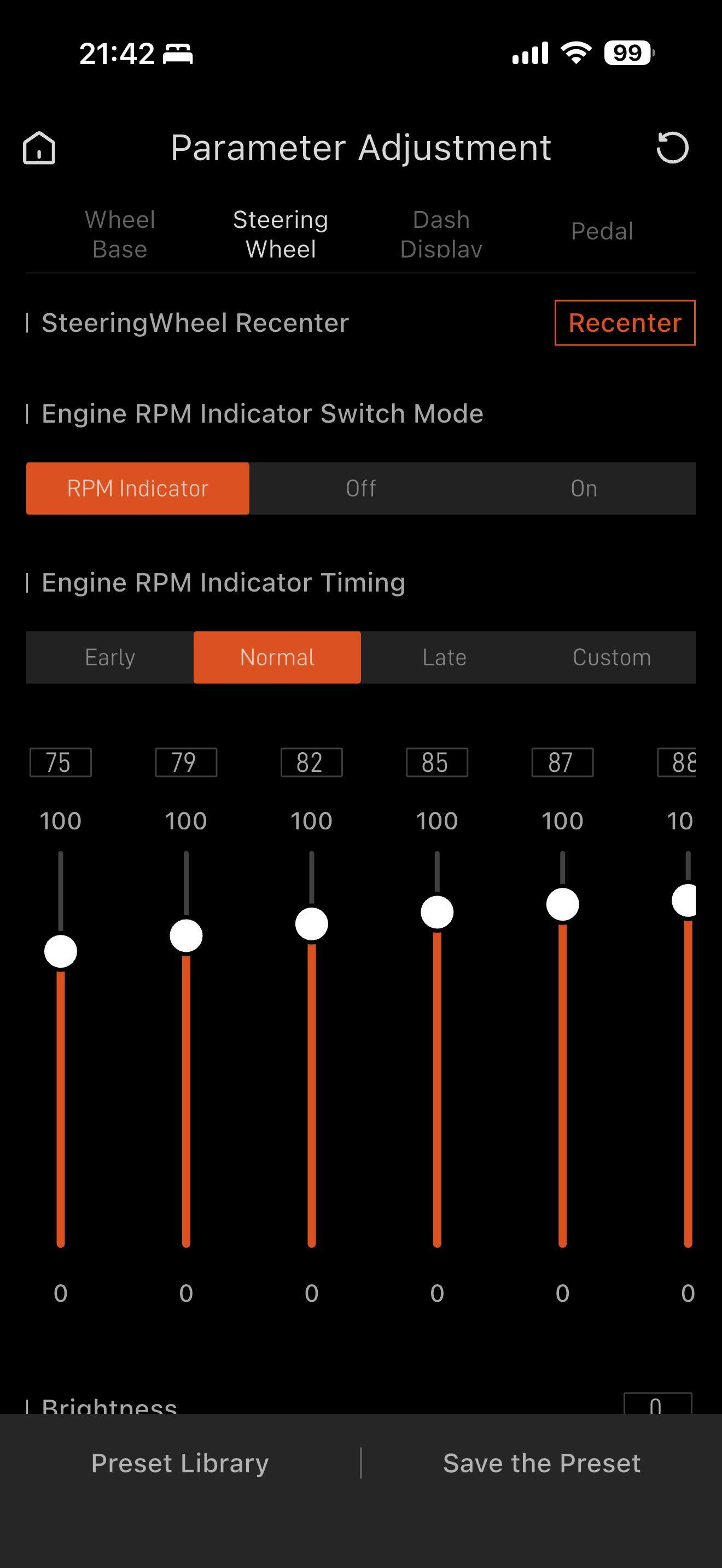Tap the reset parameters icon
722x1568 pixels.
tap(672, 148)
